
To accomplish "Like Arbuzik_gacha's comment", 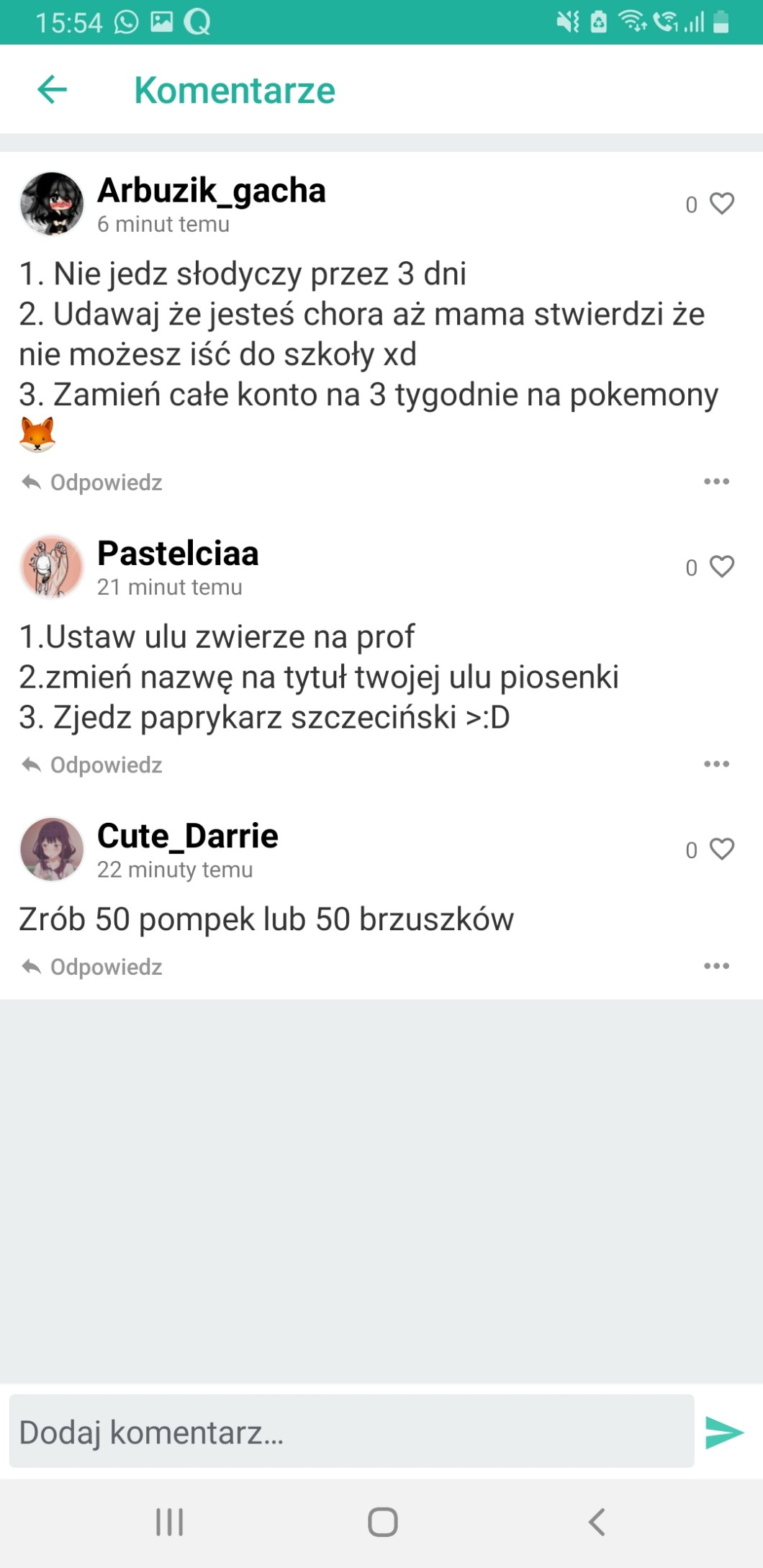I will (x=722, y=204).
